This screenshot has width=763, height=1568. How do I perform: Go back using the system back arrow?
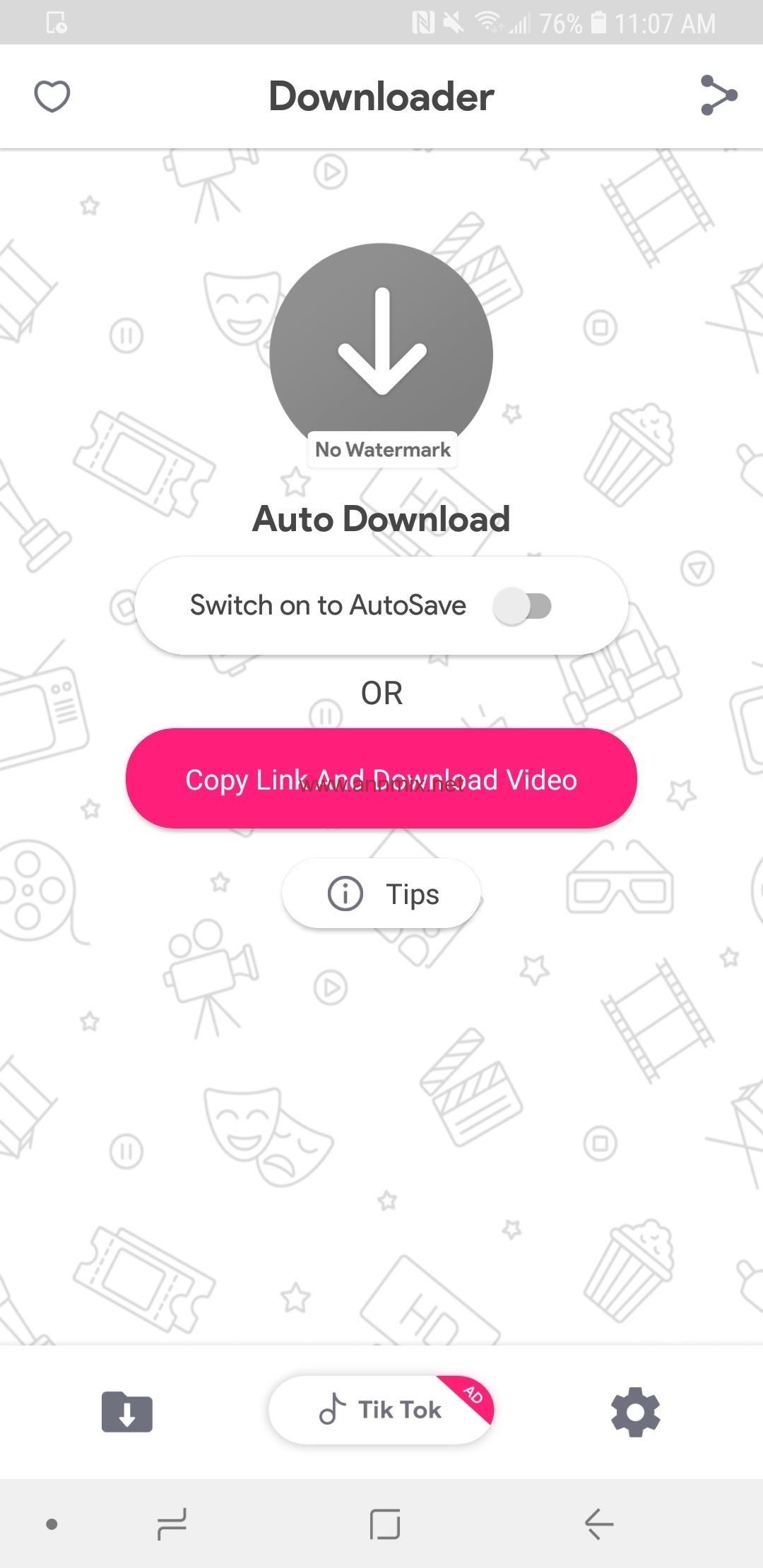pyautogui.click(x=598, y=1524)
